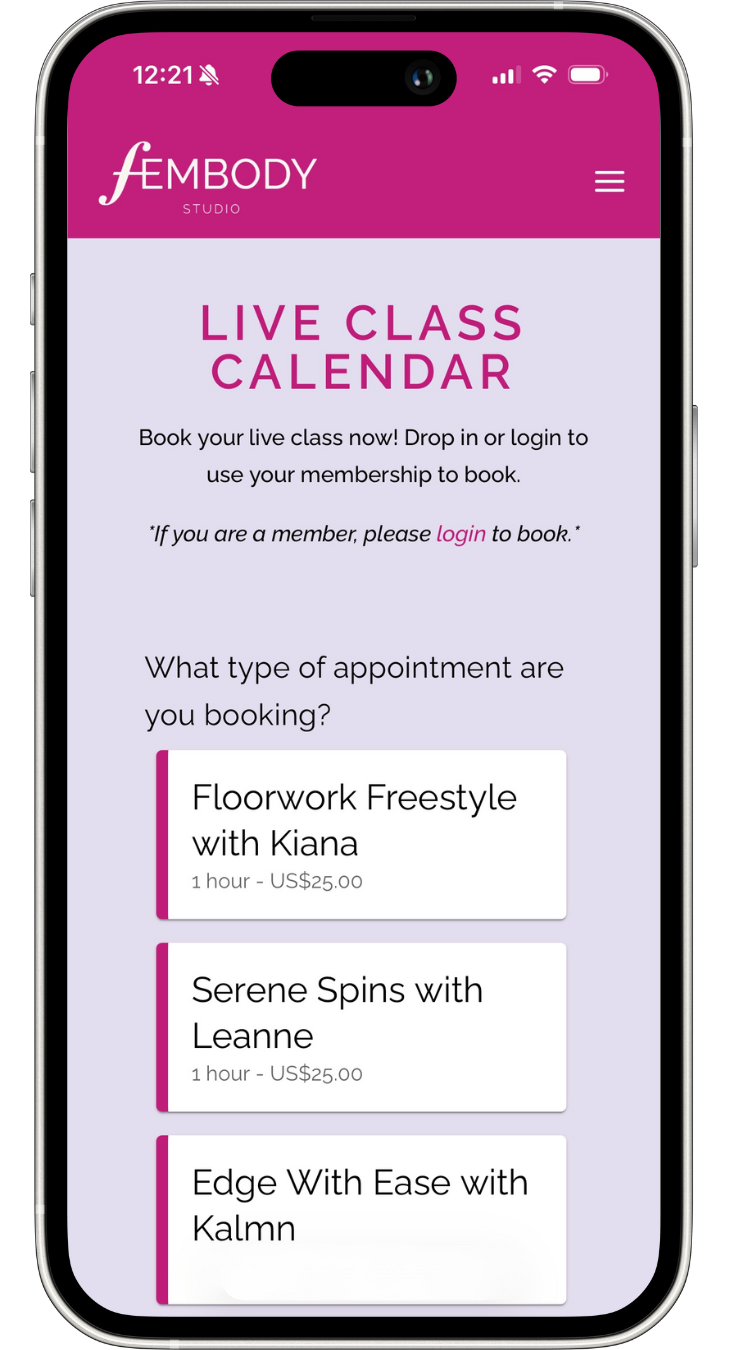Follow the login link for members
The width and height of the screenshot is (730, 1350).
click(461, 534)
